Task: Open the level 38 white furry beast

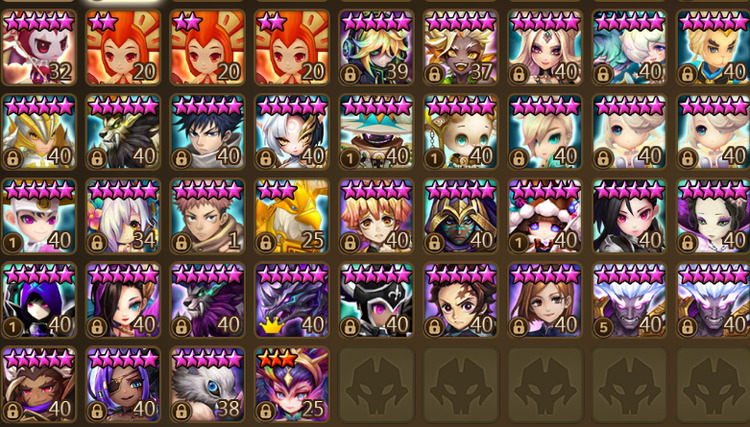Action: [x=206, y=384]
